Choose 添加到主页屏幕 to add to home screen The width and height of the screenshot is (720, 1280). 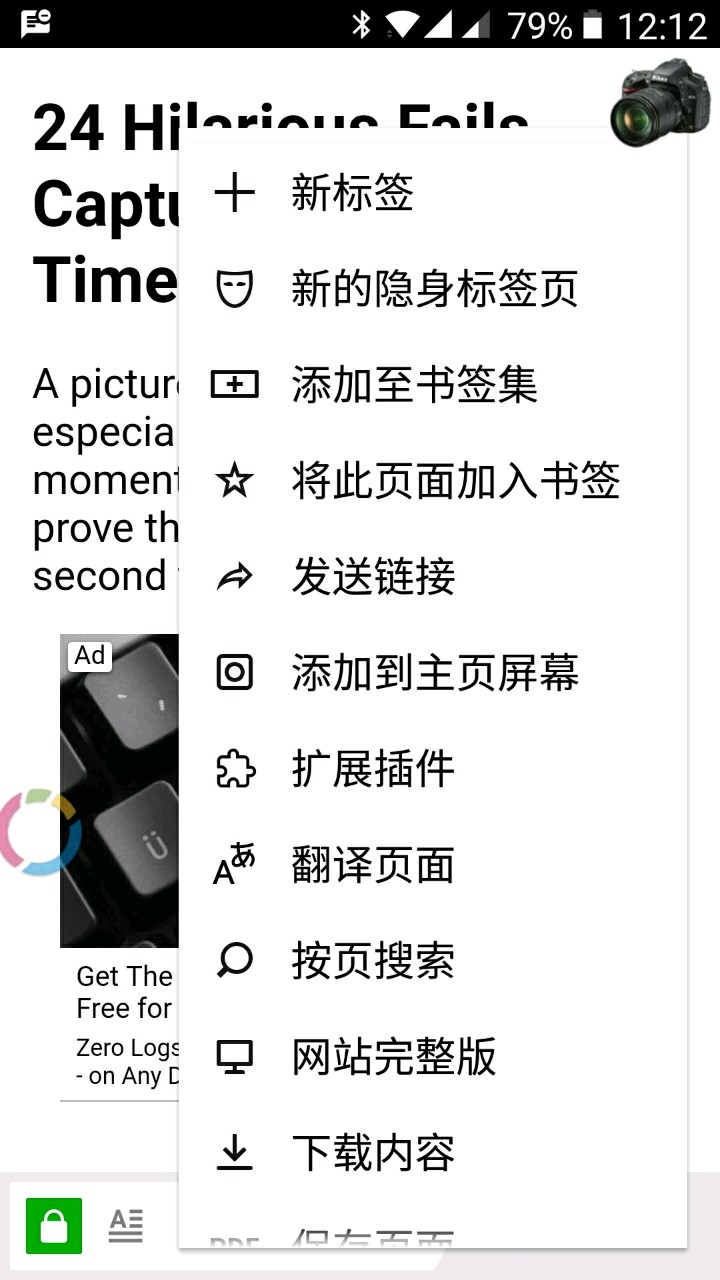434,673
